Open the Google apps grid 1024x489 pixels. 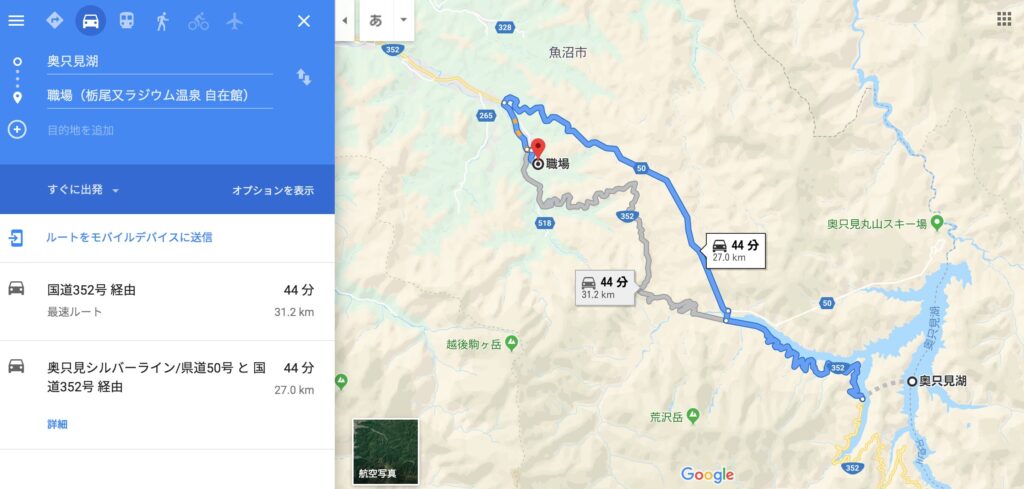(1003, 19)
